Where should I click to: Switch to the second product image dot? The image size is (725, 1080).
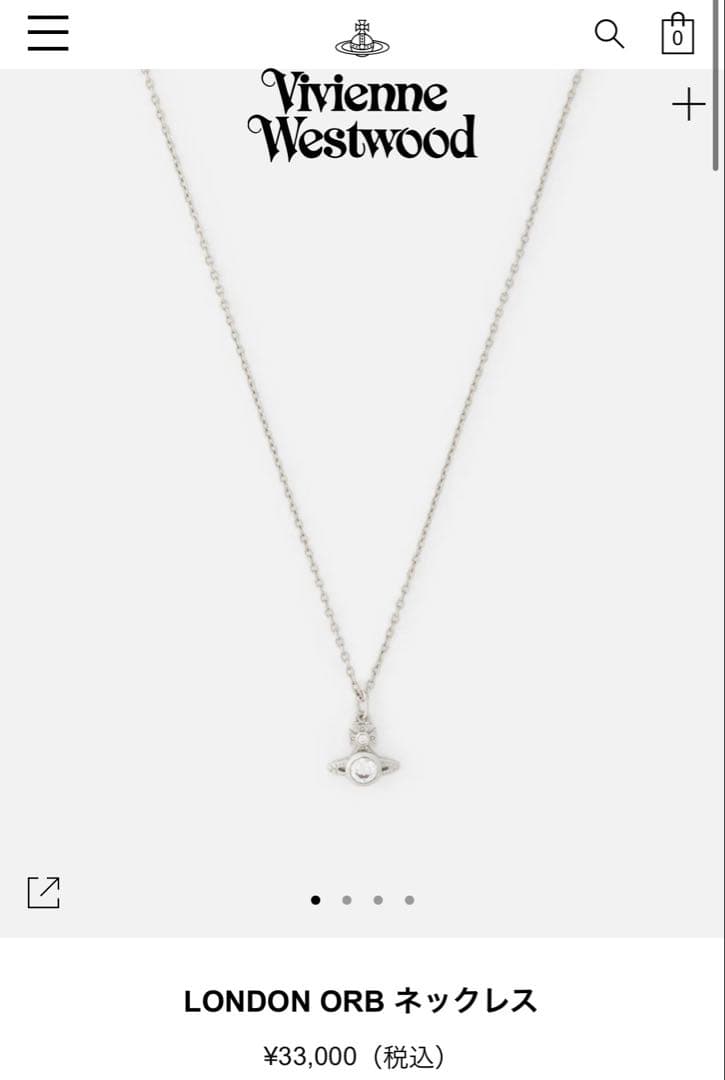coord(346,899)
